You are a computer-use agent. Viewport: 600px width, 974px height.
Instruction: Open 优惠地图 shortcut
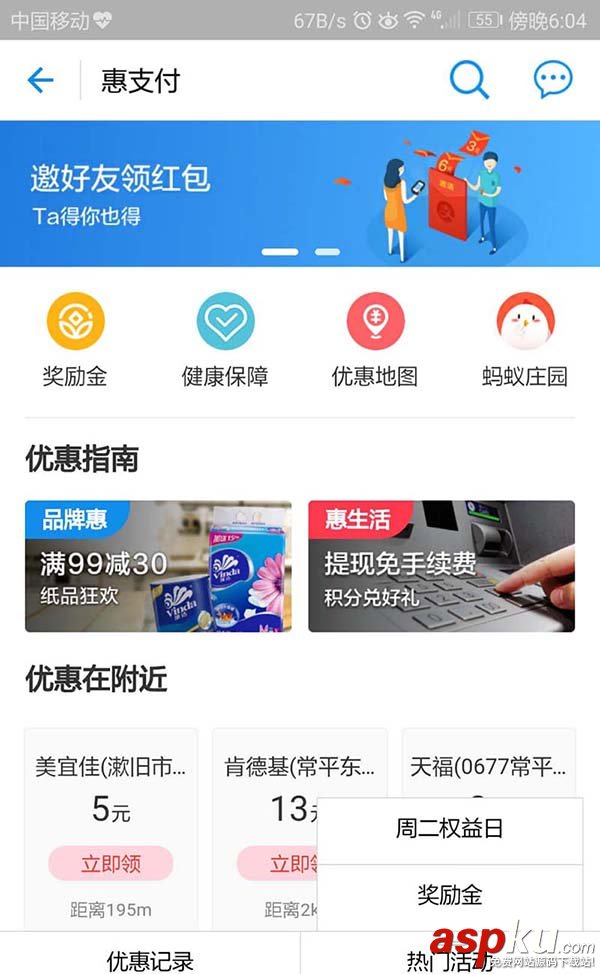(x=375, y=322)
